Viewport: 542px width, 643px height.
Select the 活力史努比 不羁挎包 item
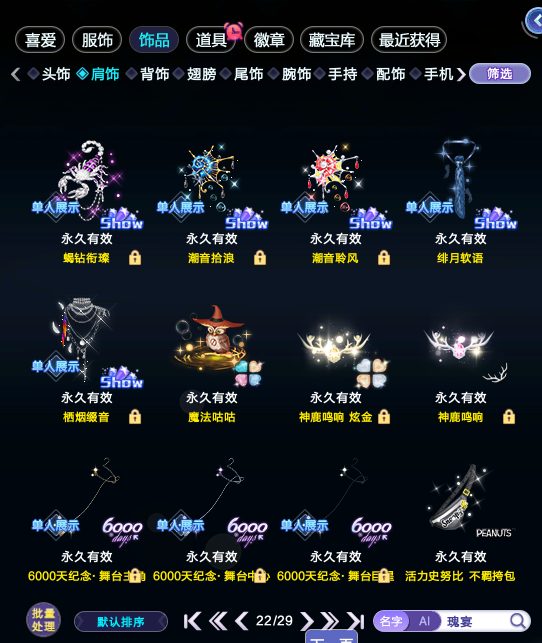(x=460, y=521)
